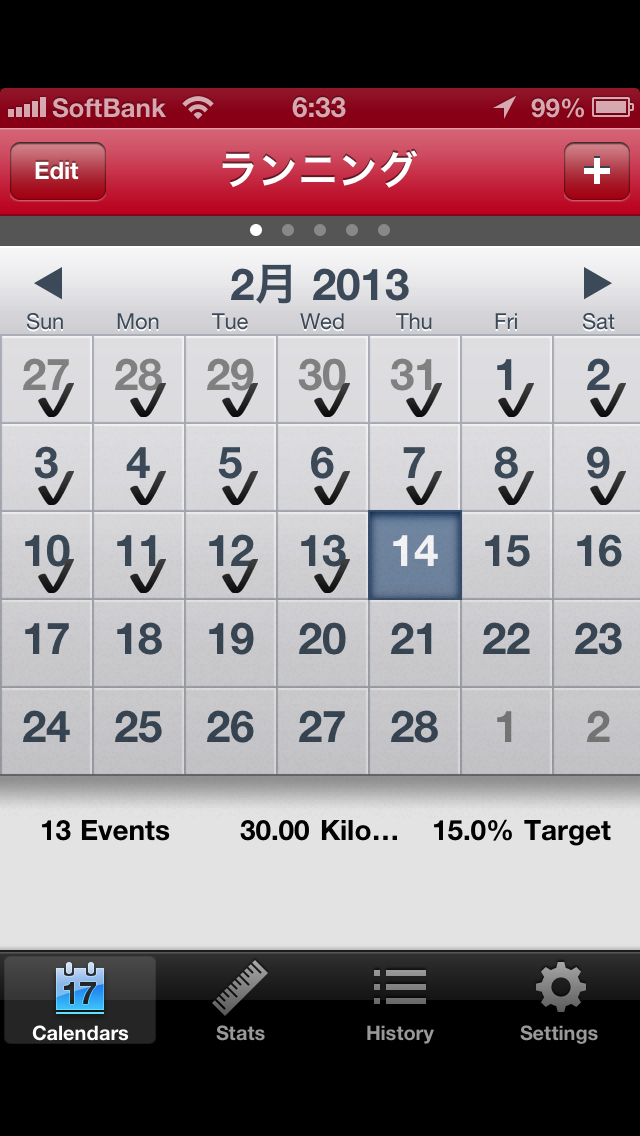This screenshot has width=640, height=1136.
Task: Switch to the Stats tab
Action: (240, 1002)
